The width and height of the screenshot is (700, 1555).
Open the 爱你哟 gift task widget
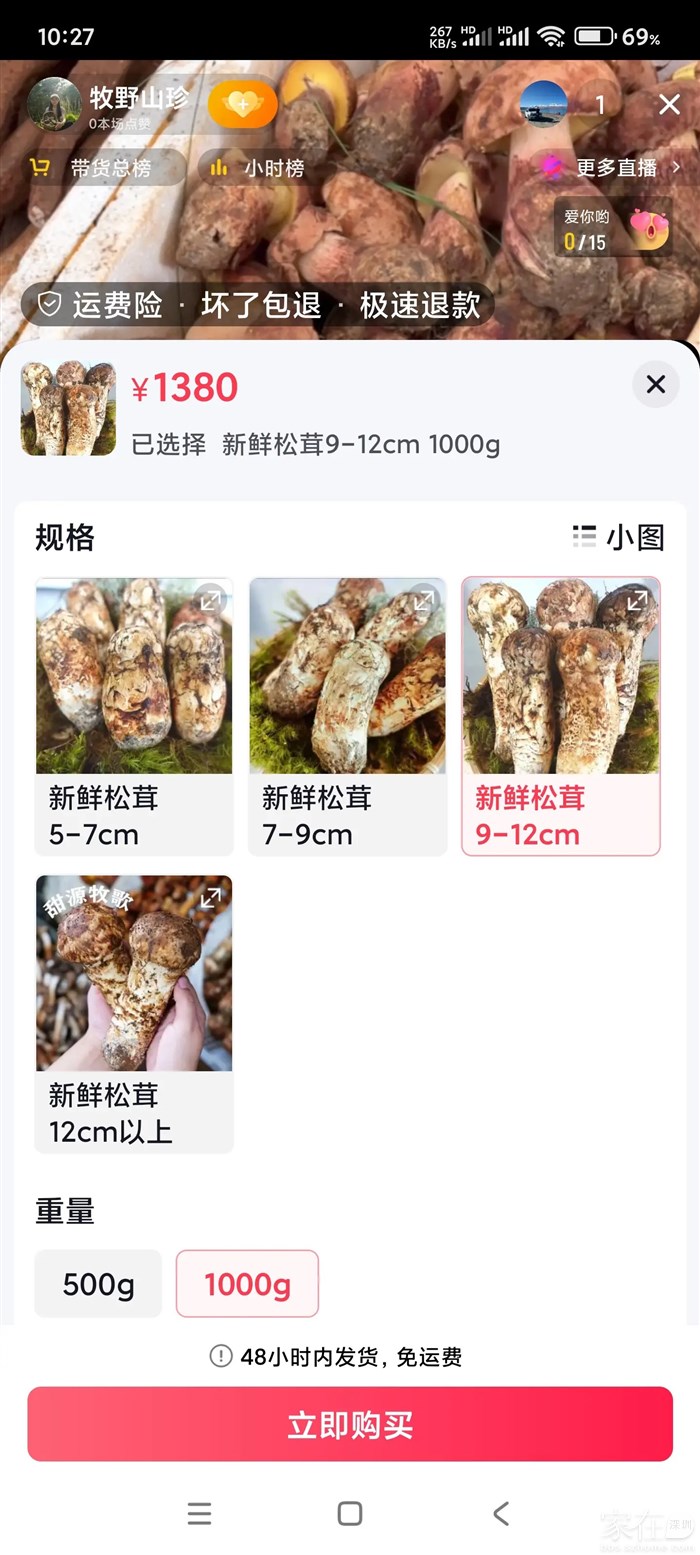pos(613,227)
